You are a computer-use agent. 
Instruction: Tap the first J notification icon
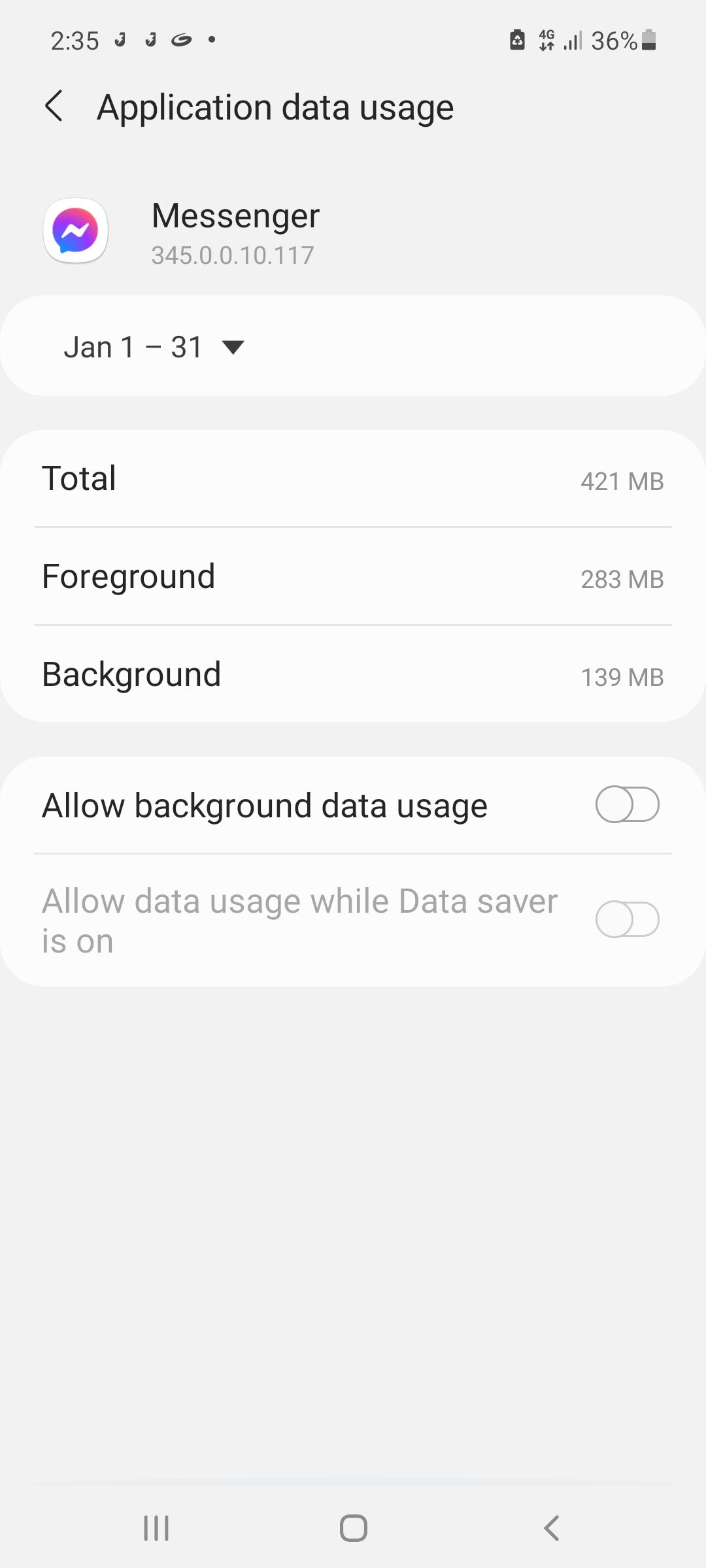[x=120, y=41]
